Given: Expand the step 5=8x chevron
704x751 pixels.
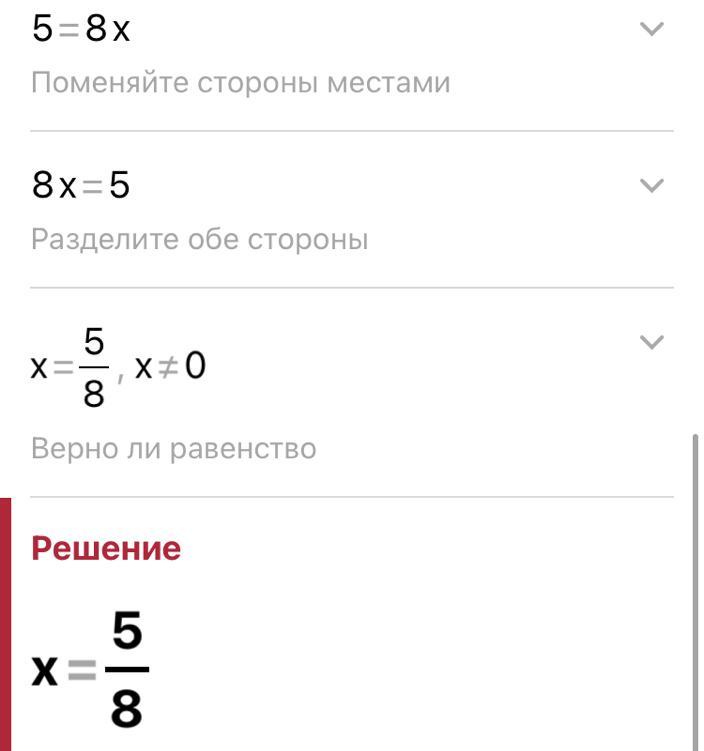Looking at the screenshot, I should (x=651, y=30).
